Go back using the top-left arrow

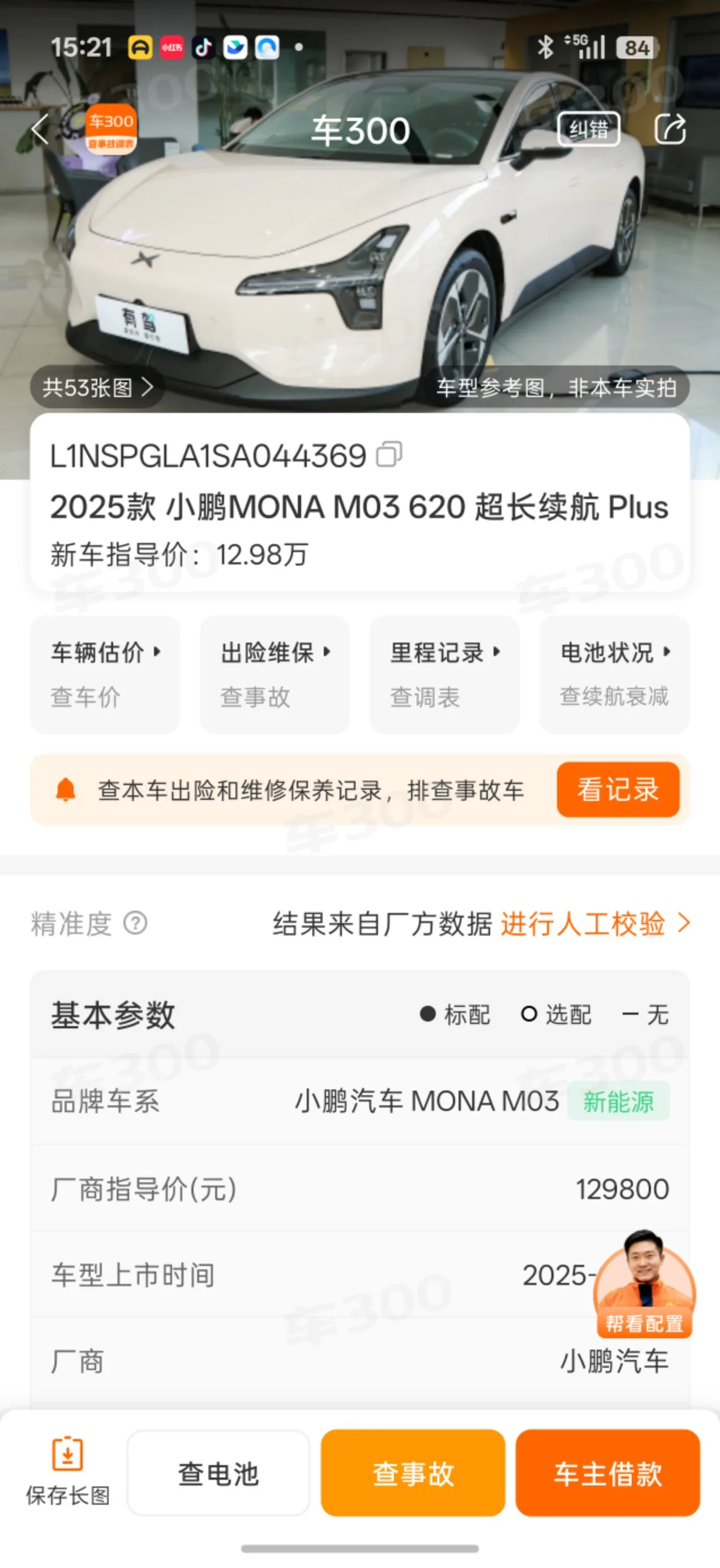pyautogui.click(x=40, y=130)
